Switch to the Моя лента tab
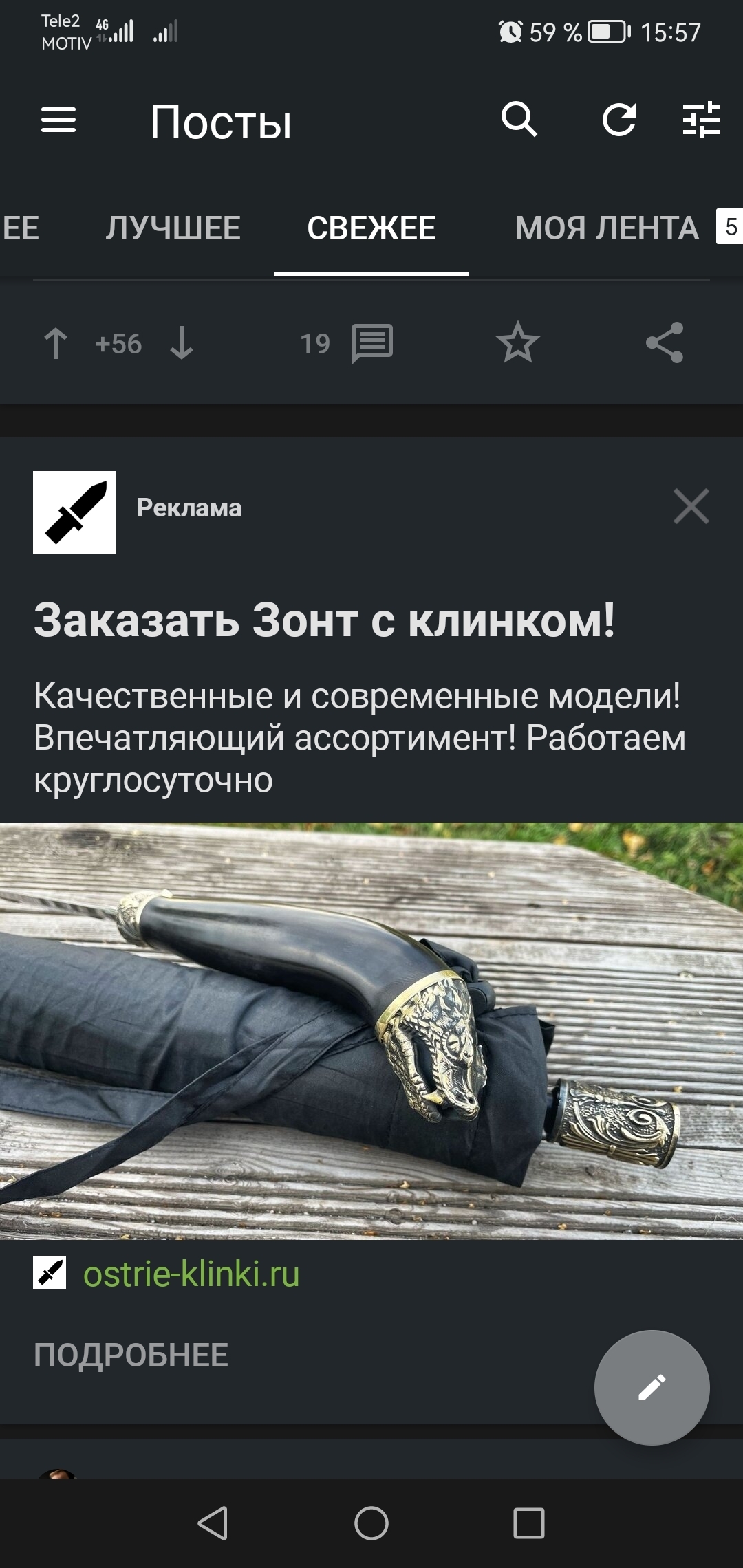The height and width of the screenshot is (1568, 743). (x=607, y=228)
